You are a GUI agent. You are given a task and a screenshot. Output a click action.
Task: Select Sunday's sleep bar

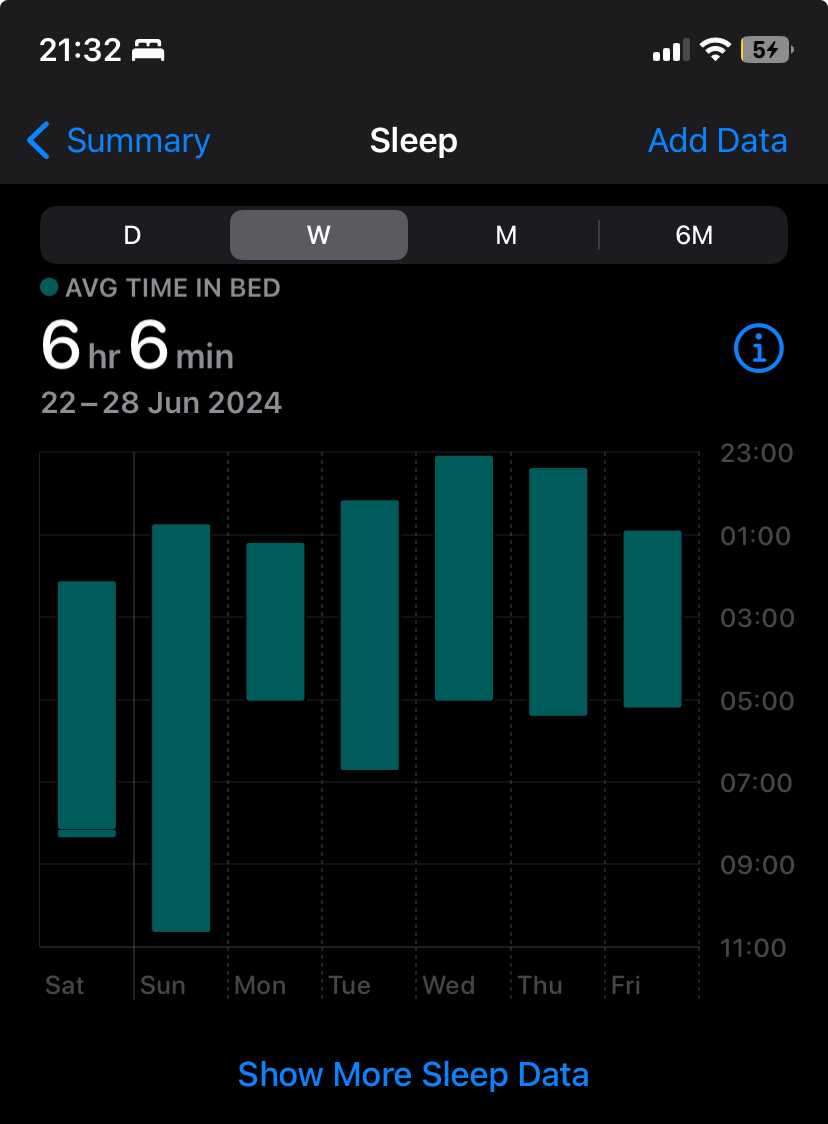pos(181,727)
